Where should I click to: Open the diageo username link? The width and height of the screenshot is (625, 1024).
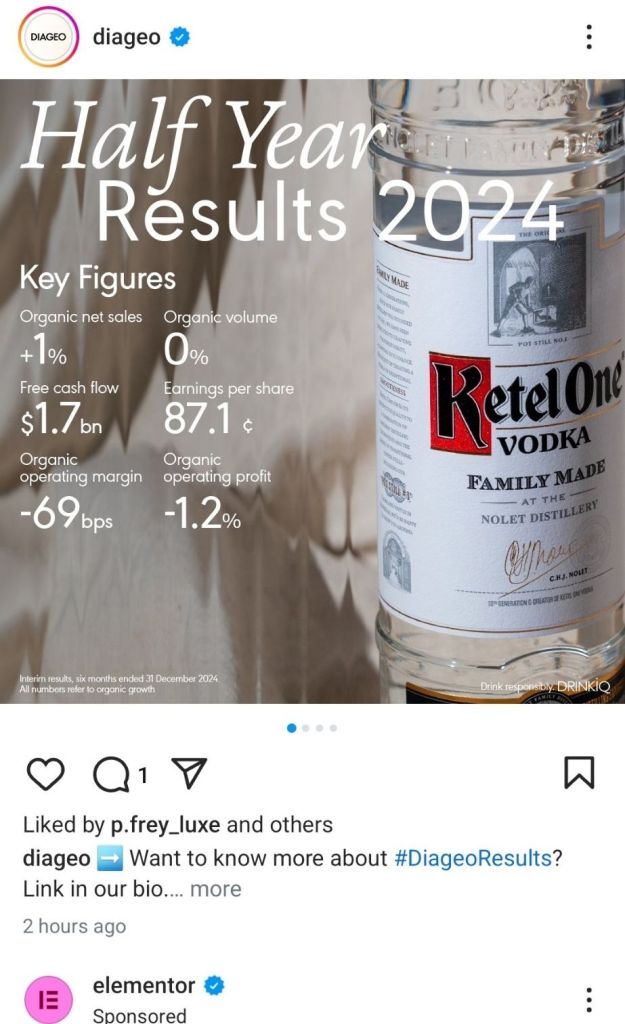click(x=126, y=37)
